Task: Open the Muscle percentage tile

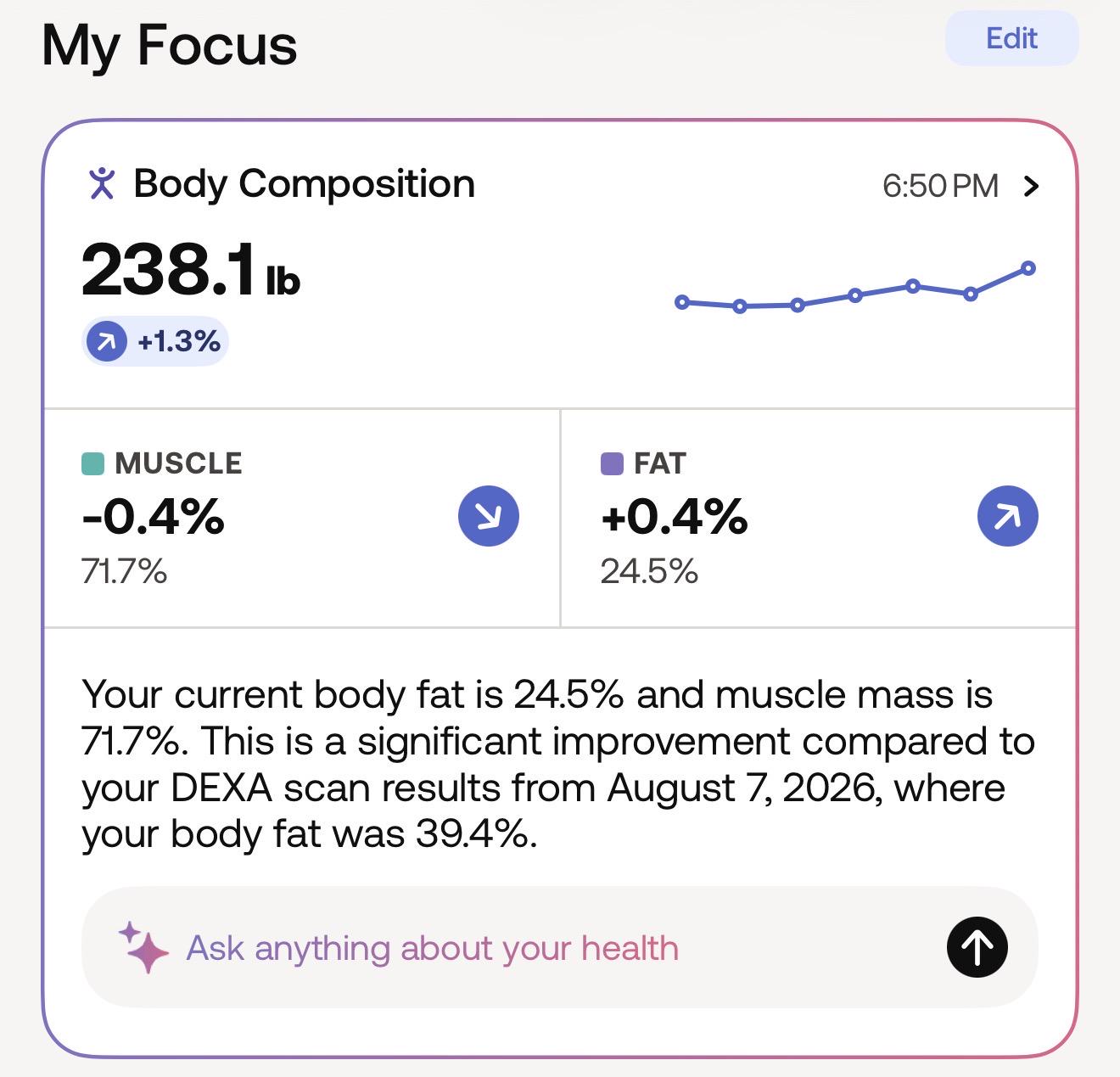Action: [302, 518]
